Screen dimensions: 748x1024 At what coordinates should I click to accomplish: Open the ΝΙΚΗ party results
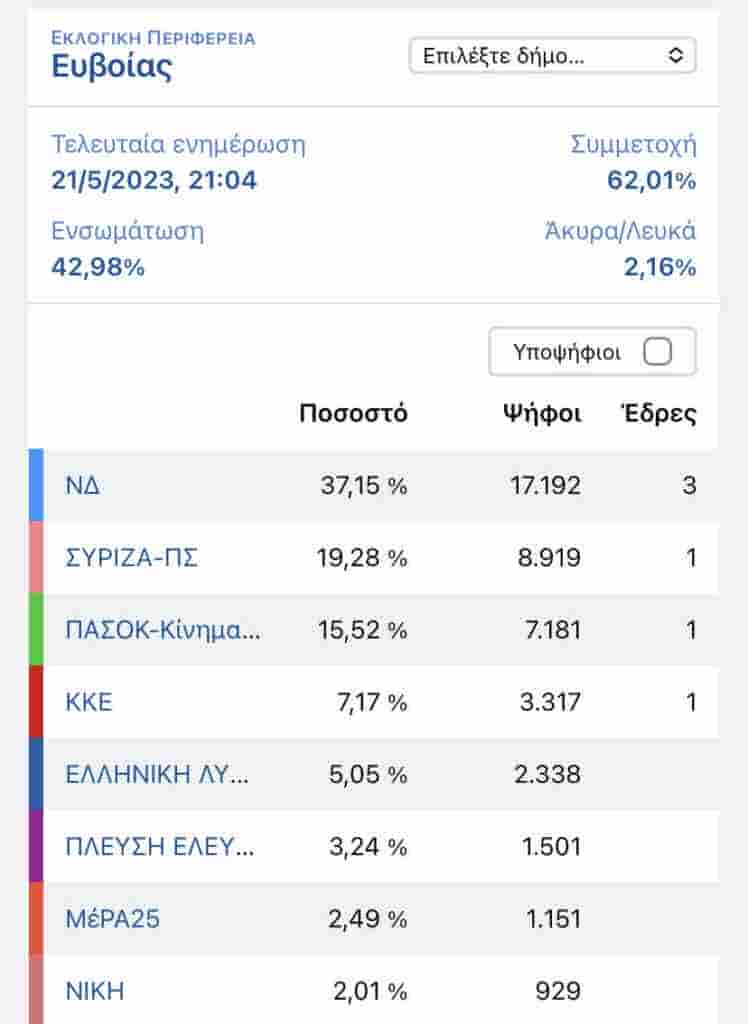(95, 991)
